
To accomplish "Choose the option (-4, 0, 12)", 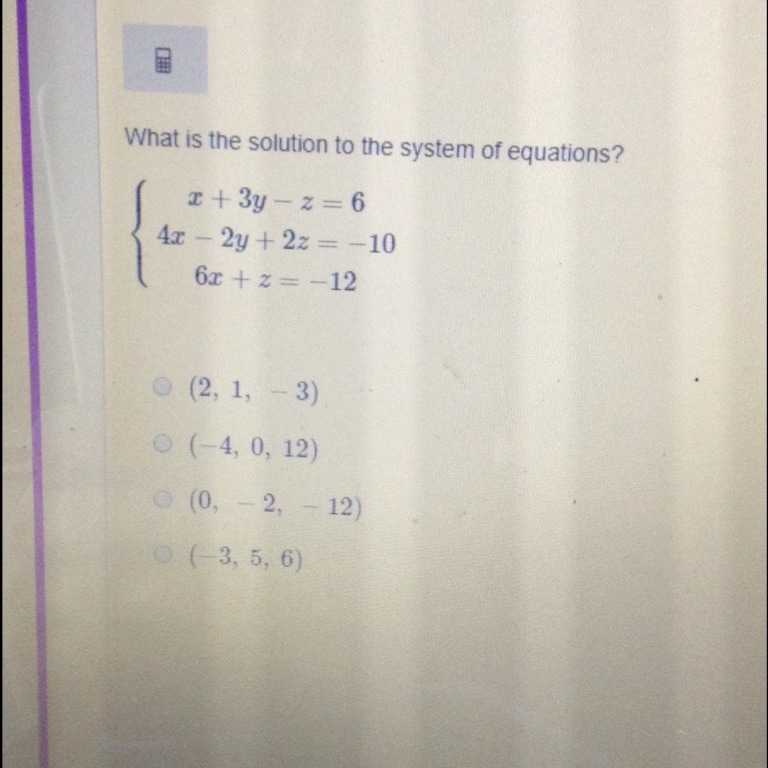I will pyautogui.click(x=162, y=445).
